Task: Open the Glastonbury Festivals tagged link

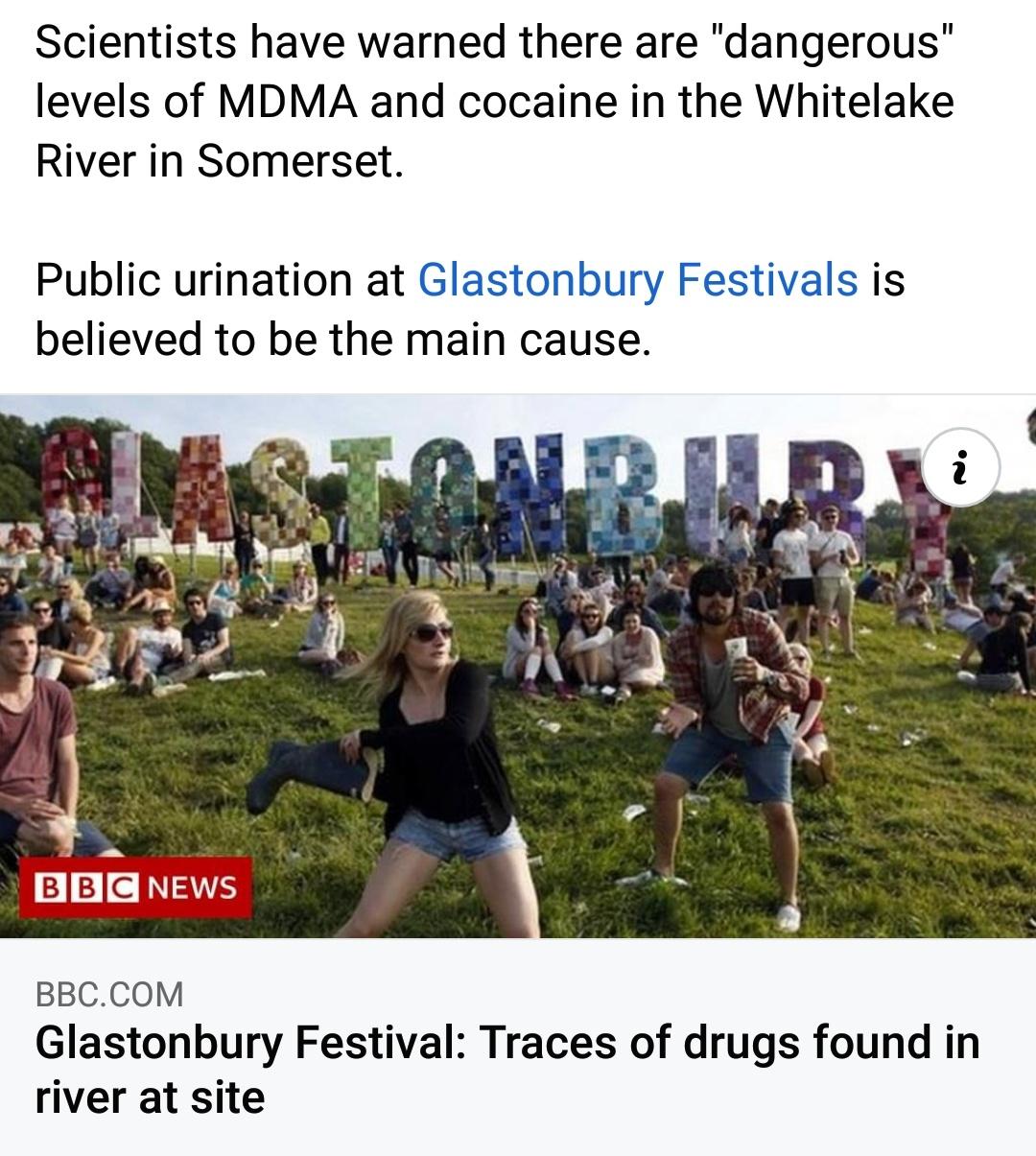Action: point(638,280)
